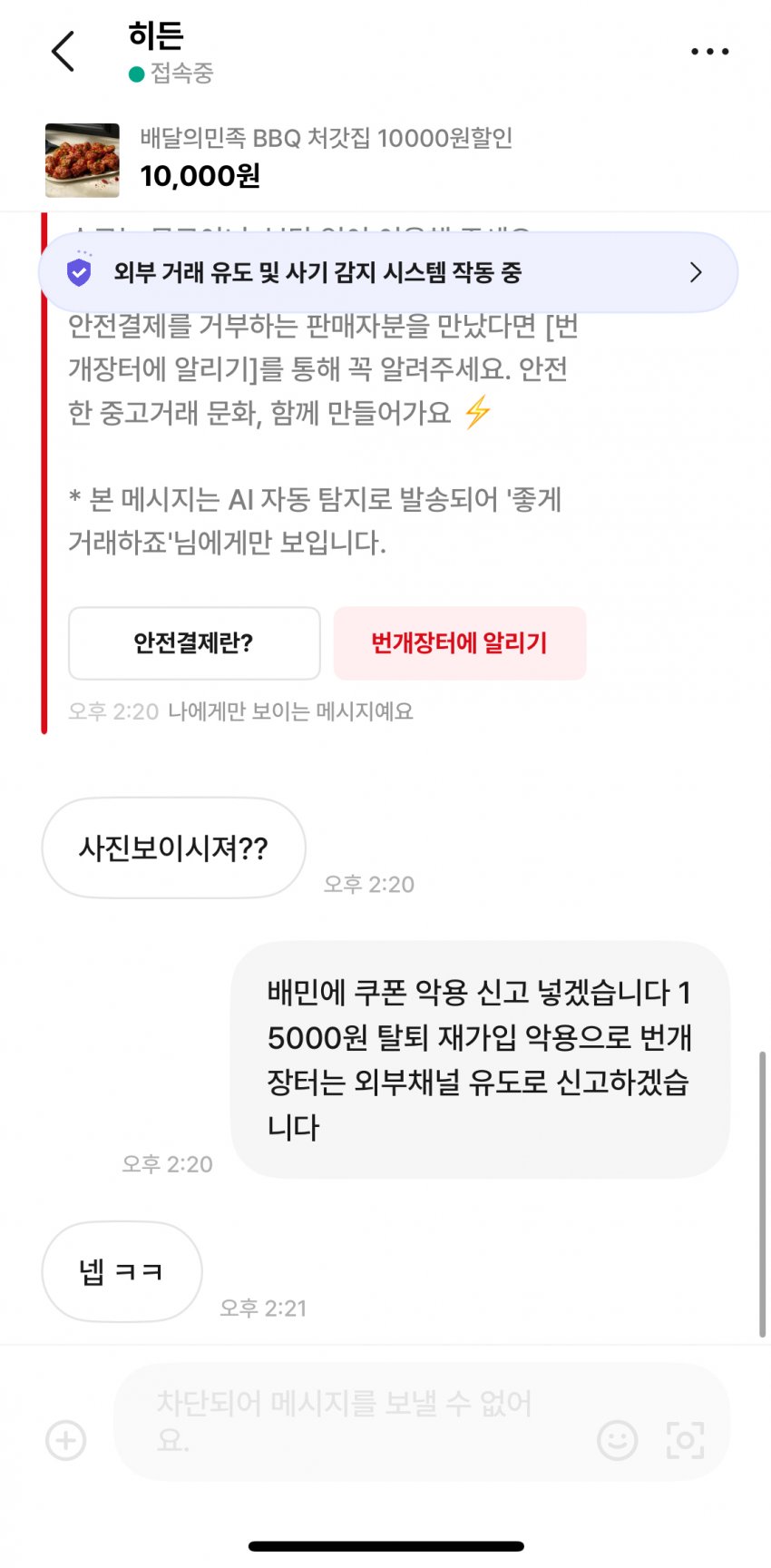
Task: Select the 사진보이시져?? chat bubble
Action: [x=173, y=848]
